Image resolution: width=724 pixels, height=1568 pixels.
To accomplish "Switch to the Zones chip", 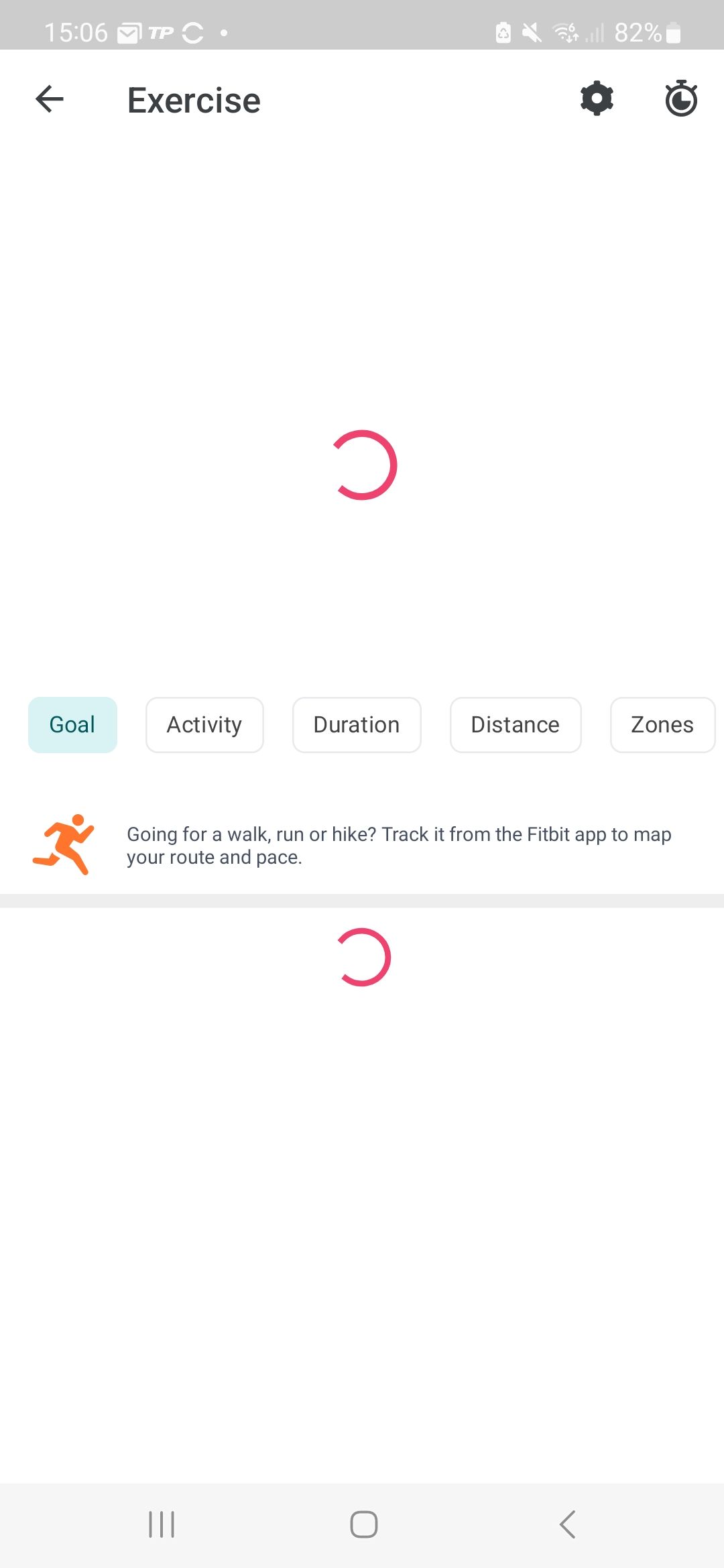I will coord(662,725).
